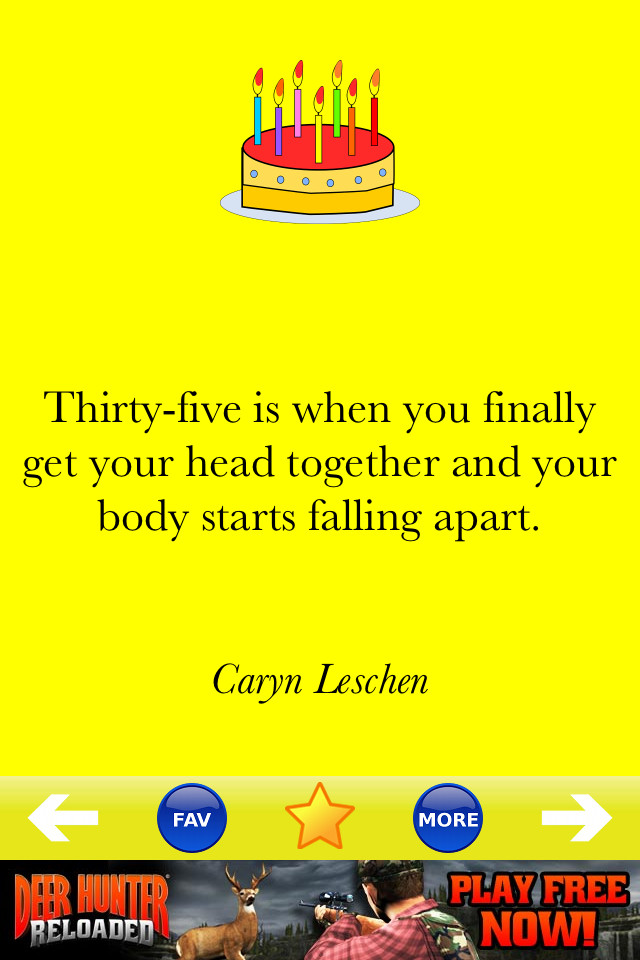Open the Deer Hunter Reloaded ad banner
The height and width of the screenshot is (960, 640).
click(x=320, y=910)
